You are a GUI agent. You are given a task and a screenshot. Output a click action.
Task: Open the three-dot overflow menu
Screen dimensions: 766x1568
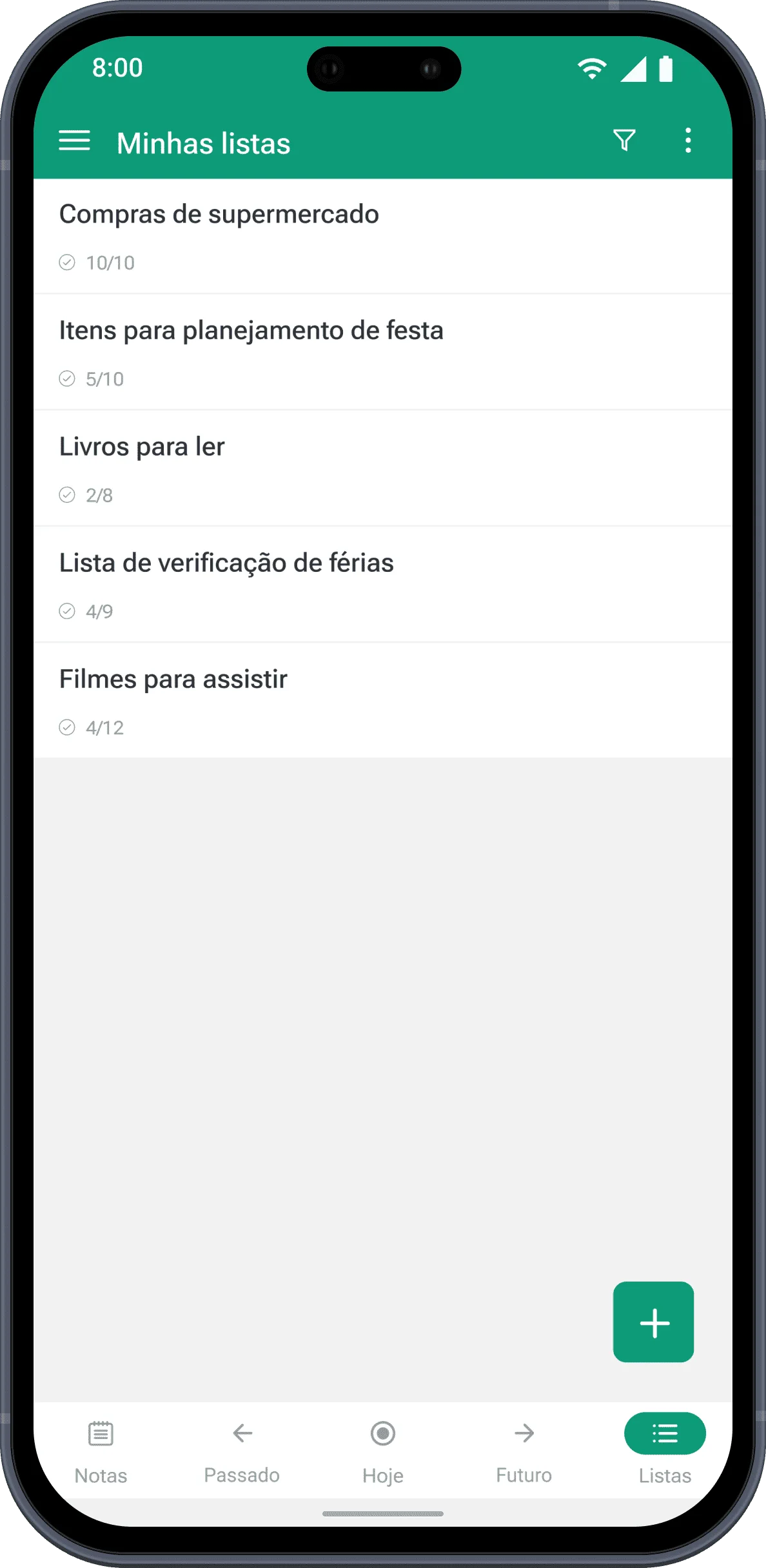tap(687, 141)
